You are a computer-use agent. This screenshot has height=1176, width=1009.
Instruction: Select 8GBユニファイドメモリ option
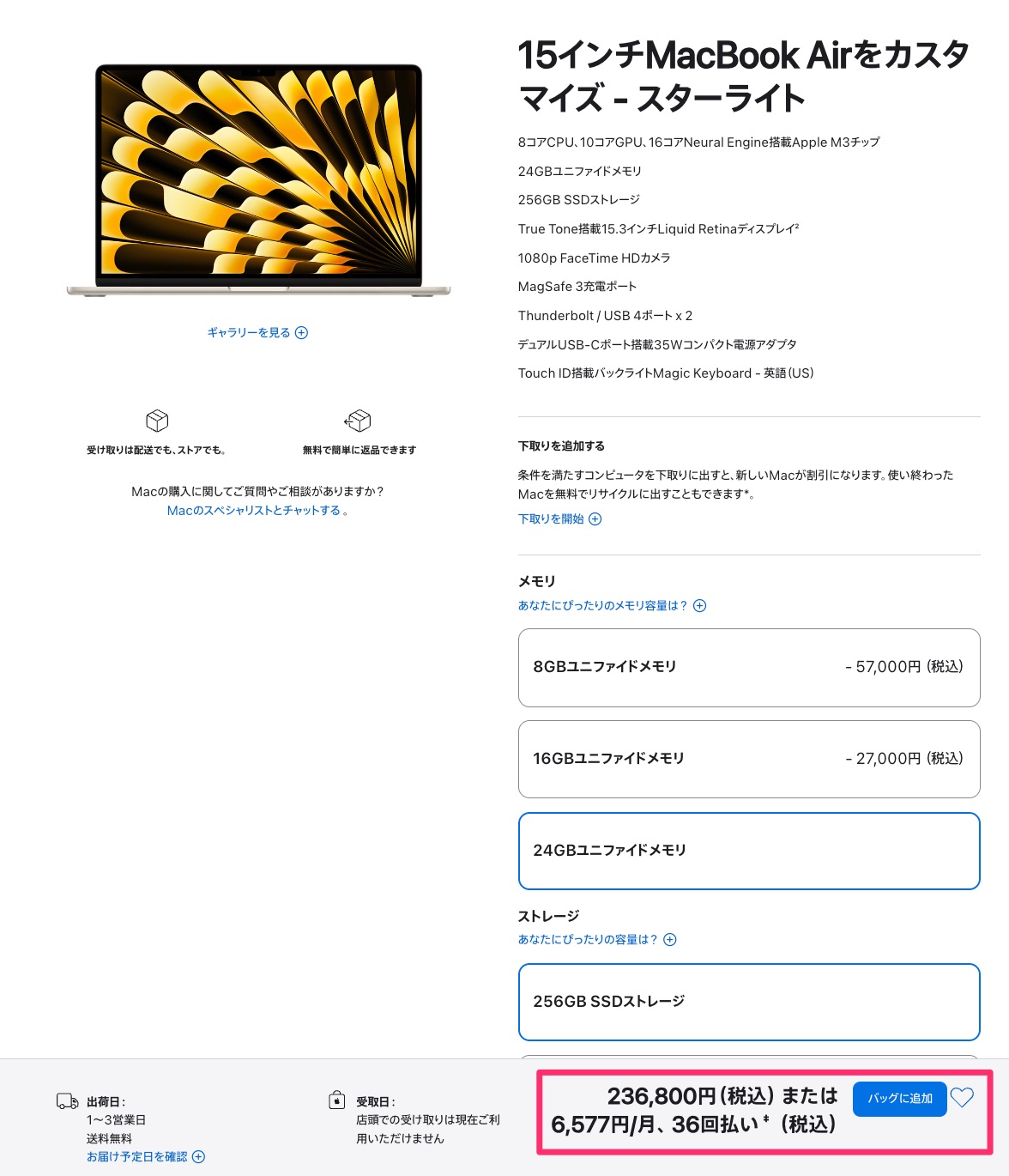point(748,668)
